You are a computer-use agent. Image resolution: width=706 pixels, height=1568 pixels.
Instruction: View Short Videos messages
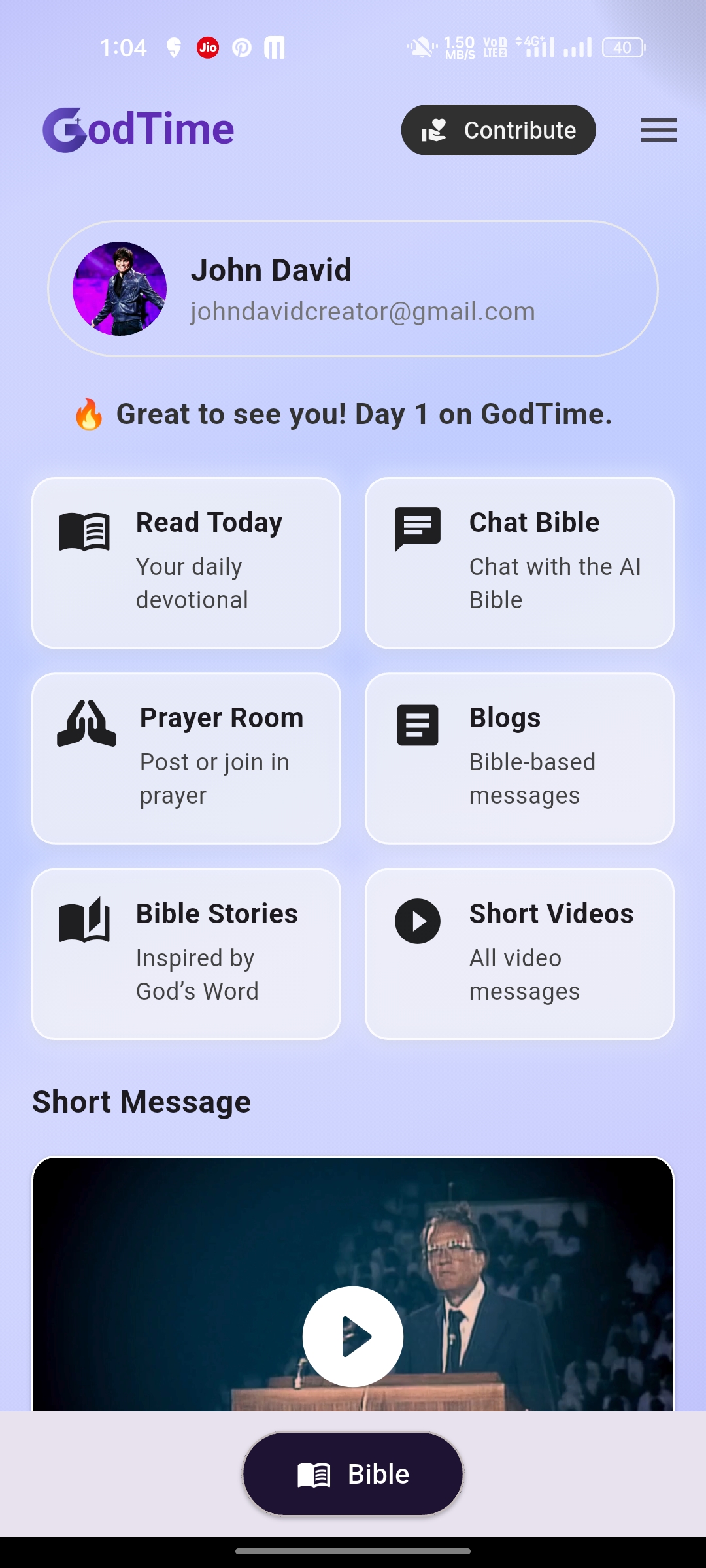(x=519, y=953)
